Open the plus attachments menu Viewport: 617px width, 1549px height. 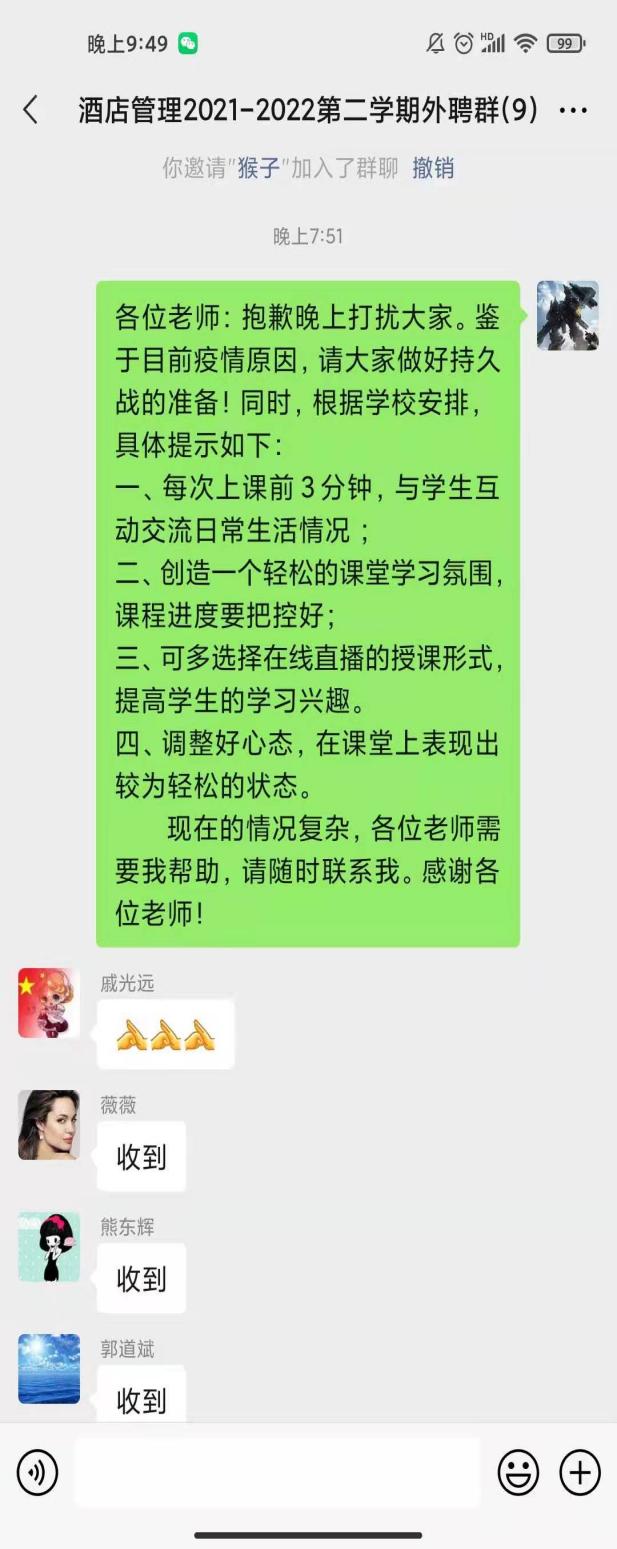(580, 1472)
